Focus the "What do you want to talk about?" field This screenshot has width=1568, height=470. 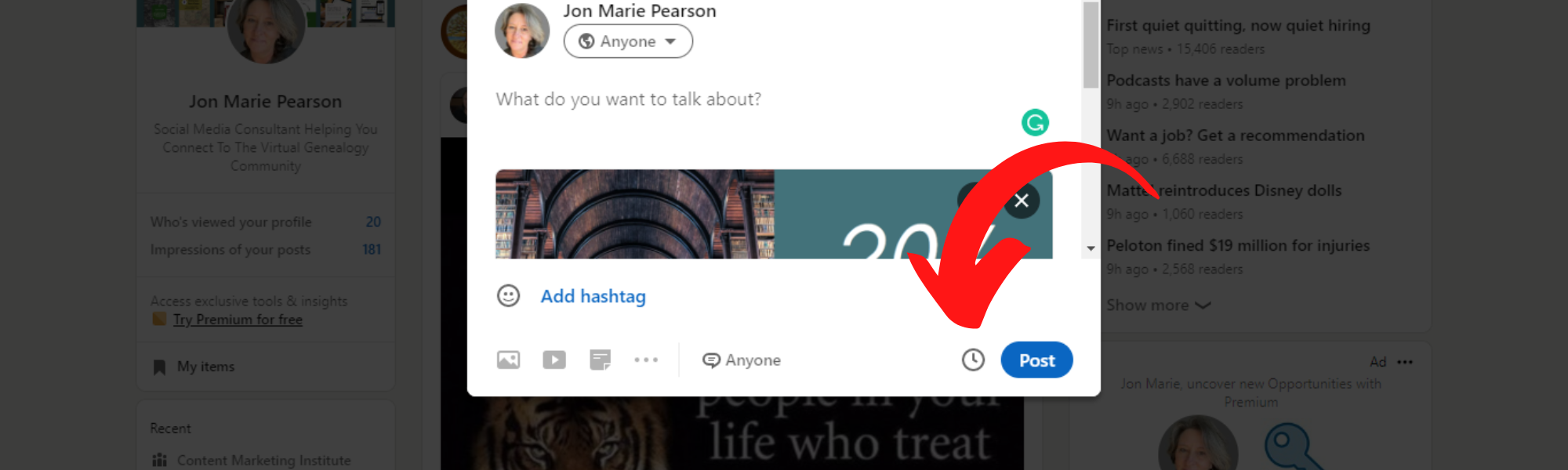pyautogui.click(x=628, y=99)
